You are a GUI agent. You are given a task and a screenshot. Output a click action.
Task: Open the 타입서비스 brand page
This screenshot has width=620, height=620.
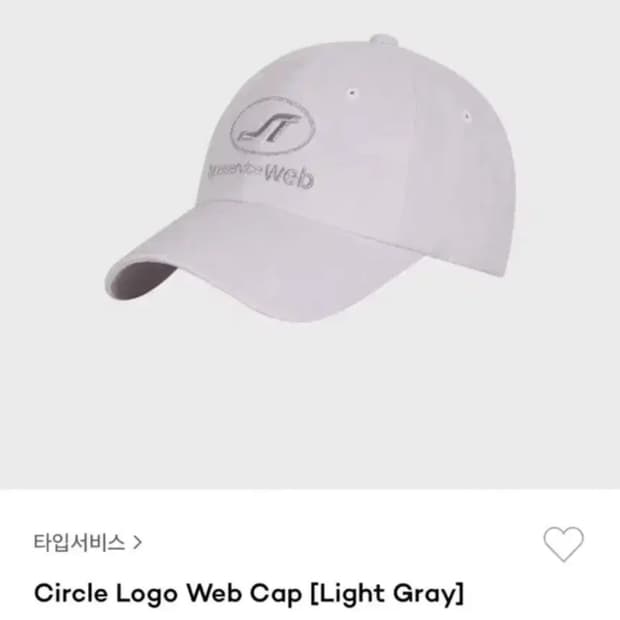click(88, 543)
